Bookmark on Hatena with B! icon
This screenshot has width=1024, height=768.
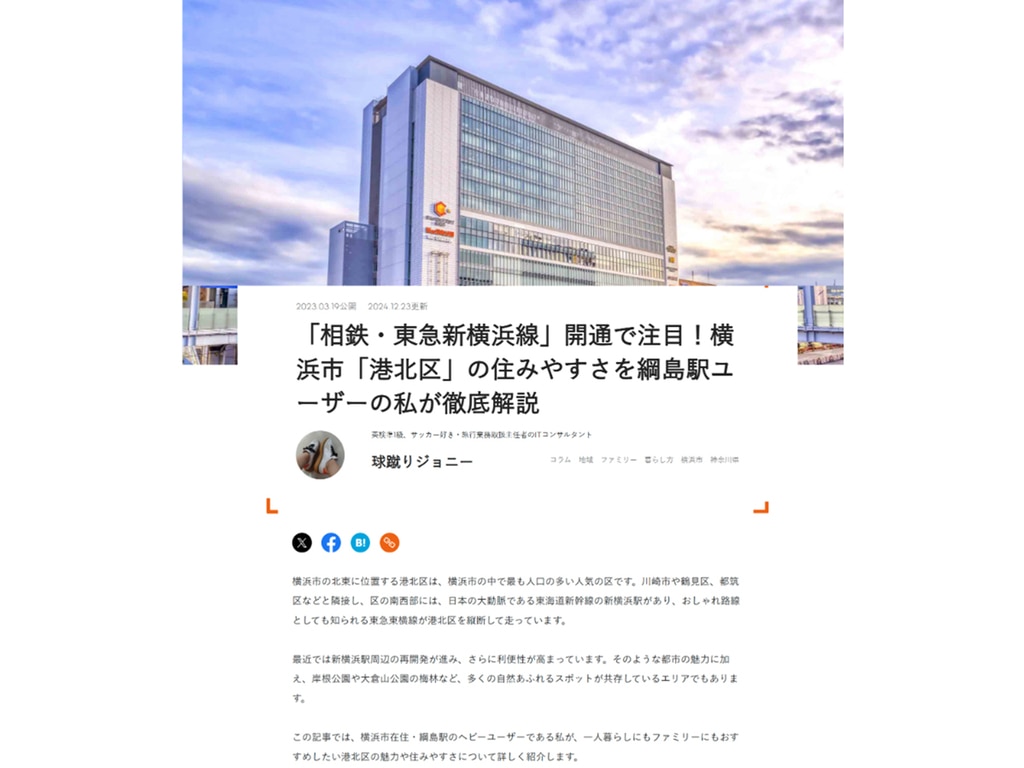tap(360, 543)
